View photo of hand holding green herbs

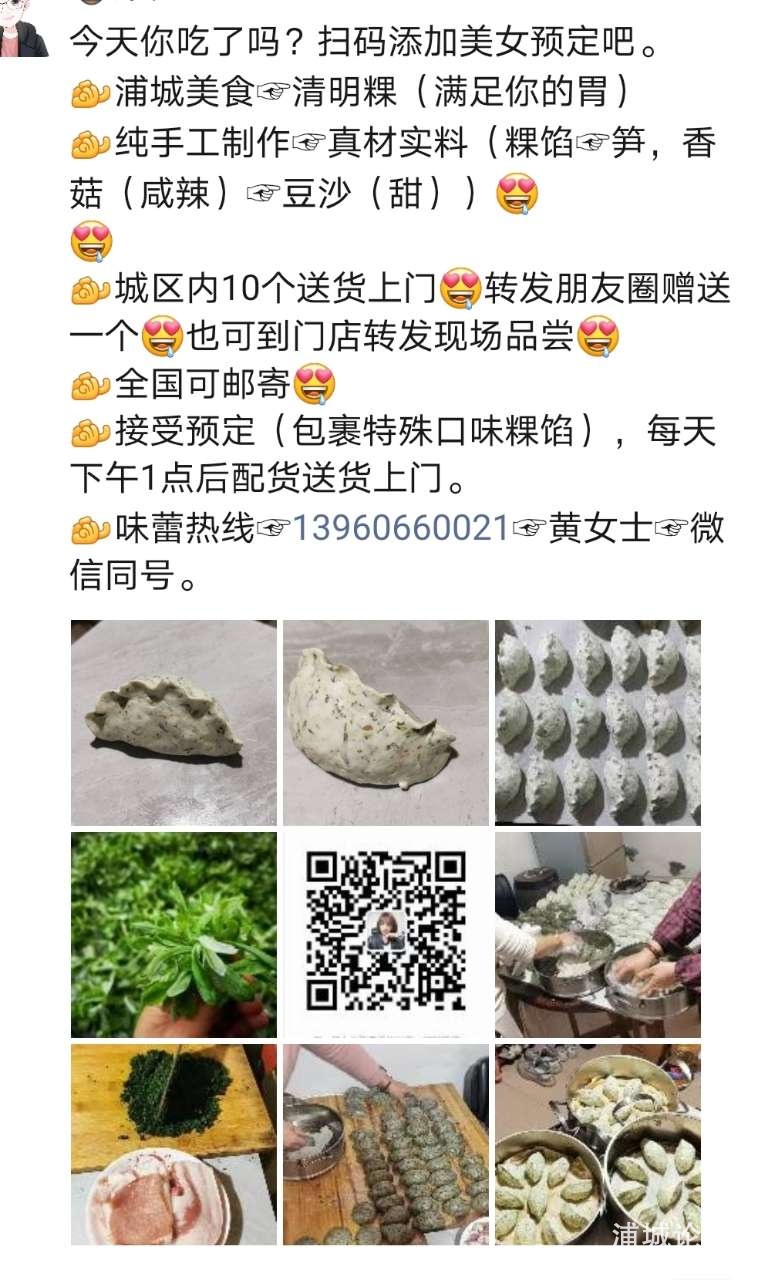173,934
